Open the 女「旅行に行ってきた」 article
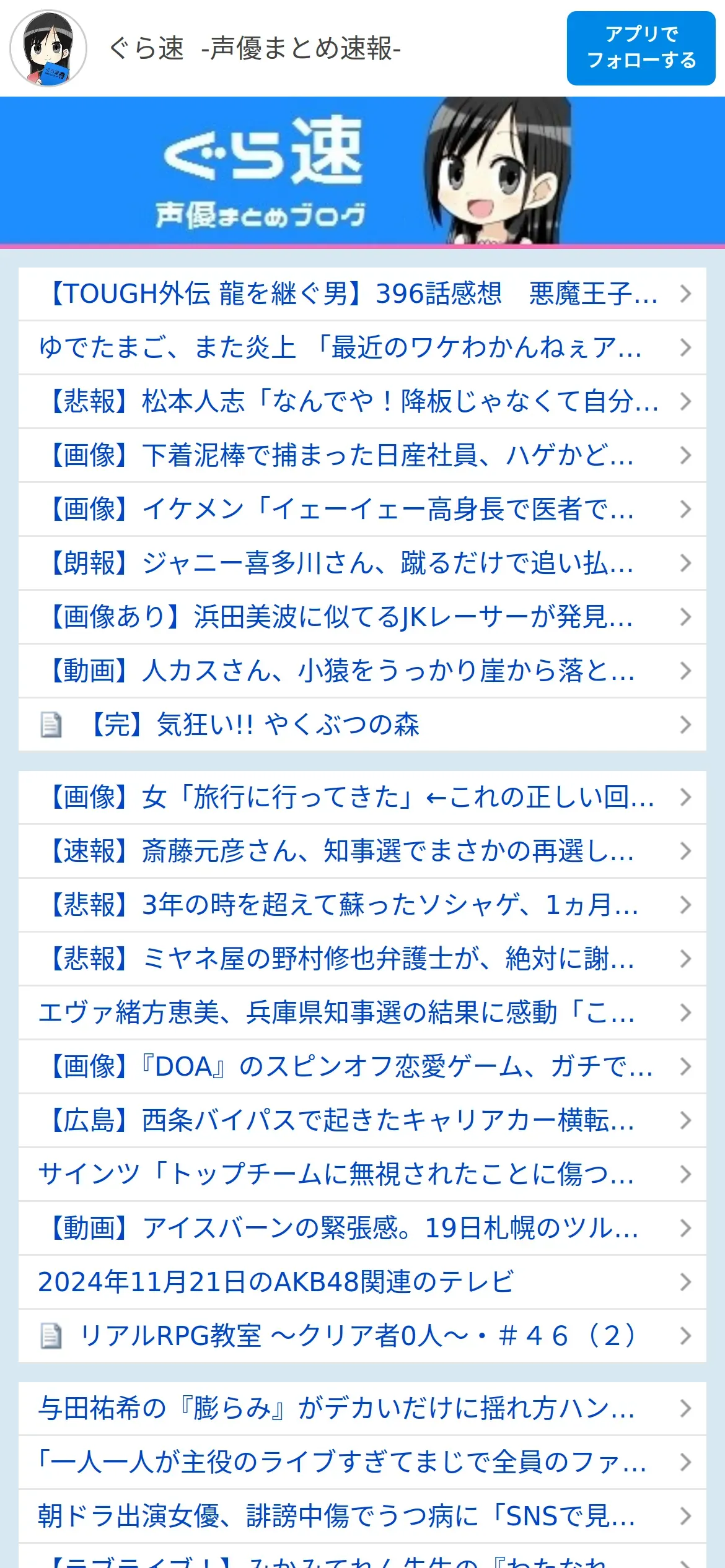This screenshot has width=725, height=1568. (x=362, y=797)
